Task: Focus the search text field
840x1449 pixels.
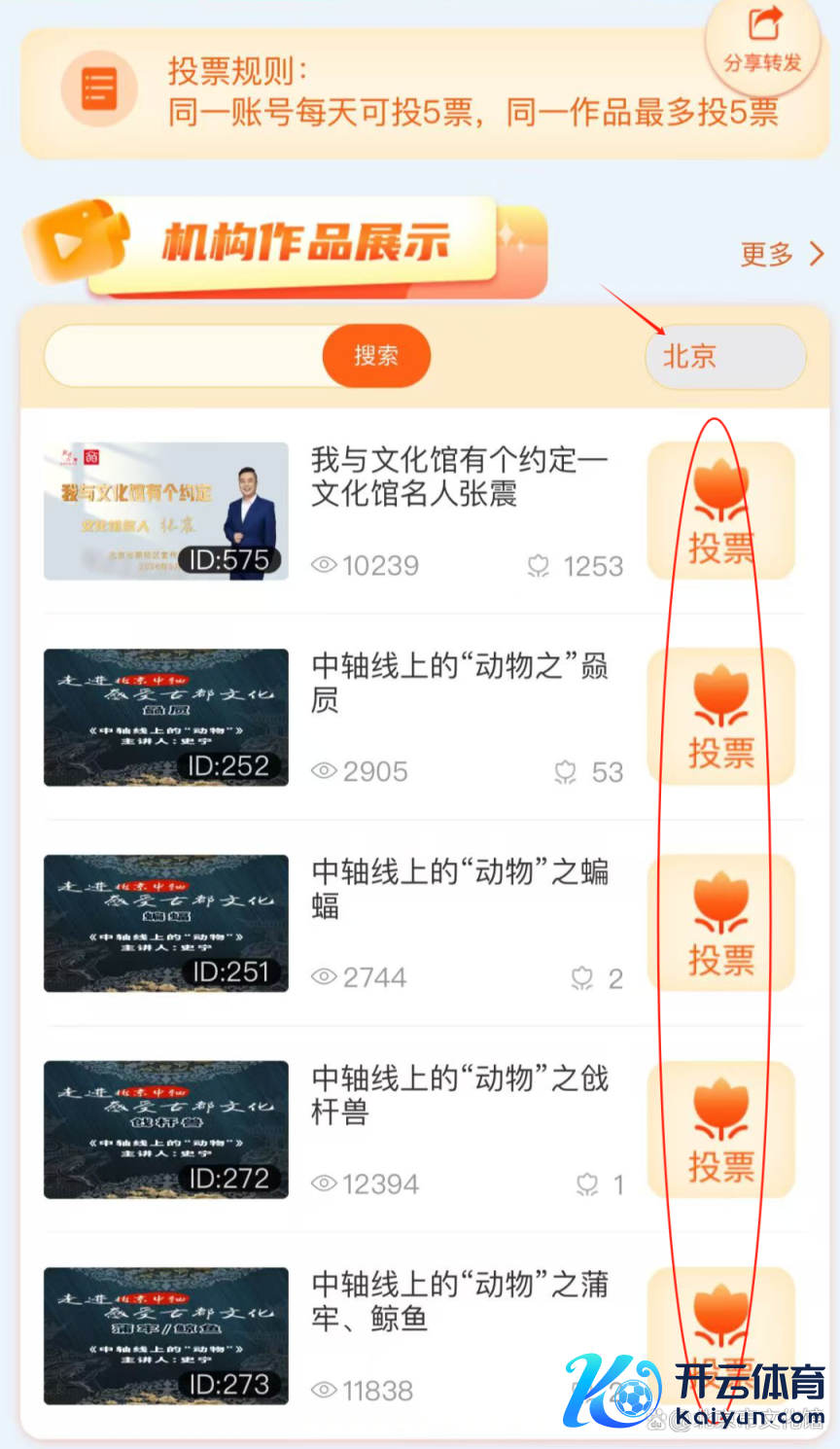Action: pos(185,356)
